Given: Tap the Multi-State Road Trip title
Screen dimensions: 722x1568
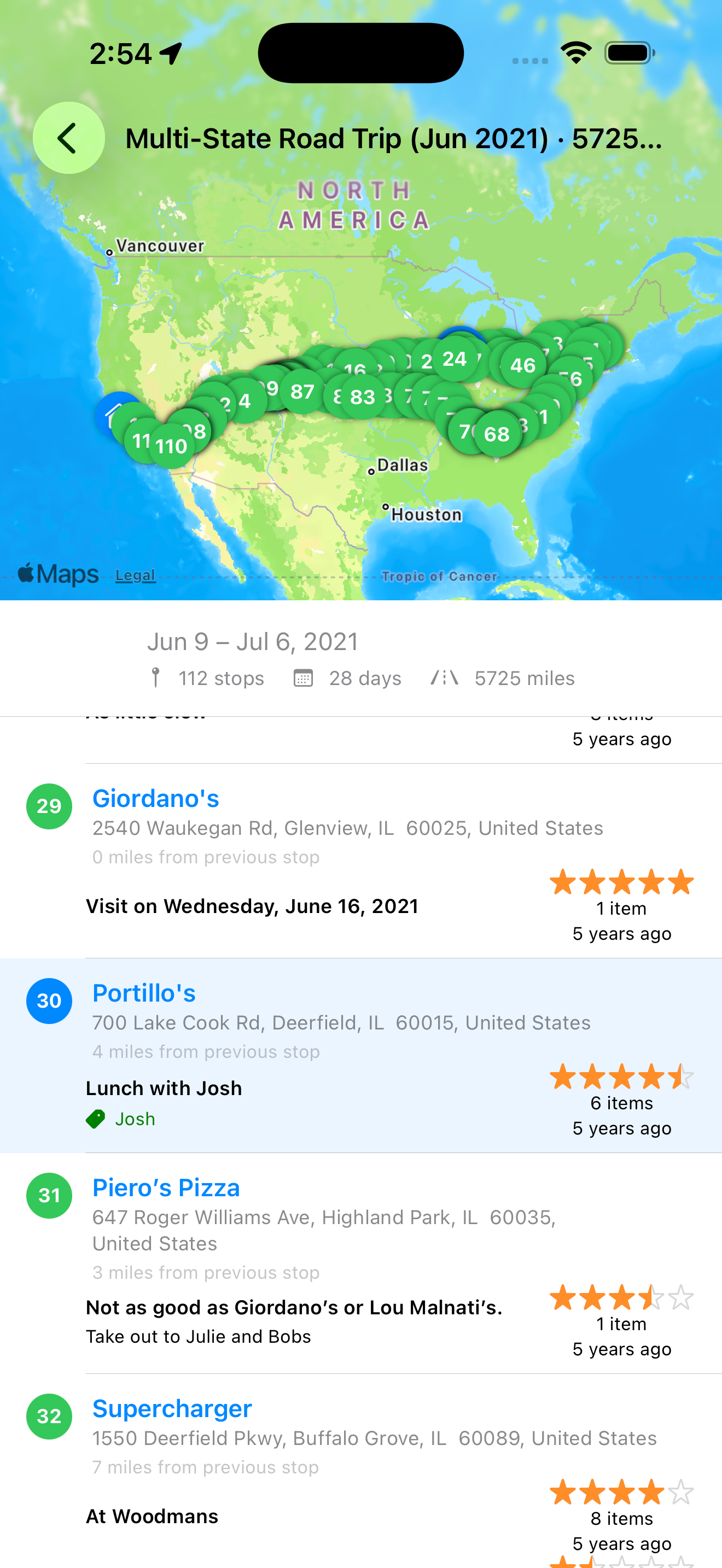Looking at the screenshot, I should coord(394,138).
